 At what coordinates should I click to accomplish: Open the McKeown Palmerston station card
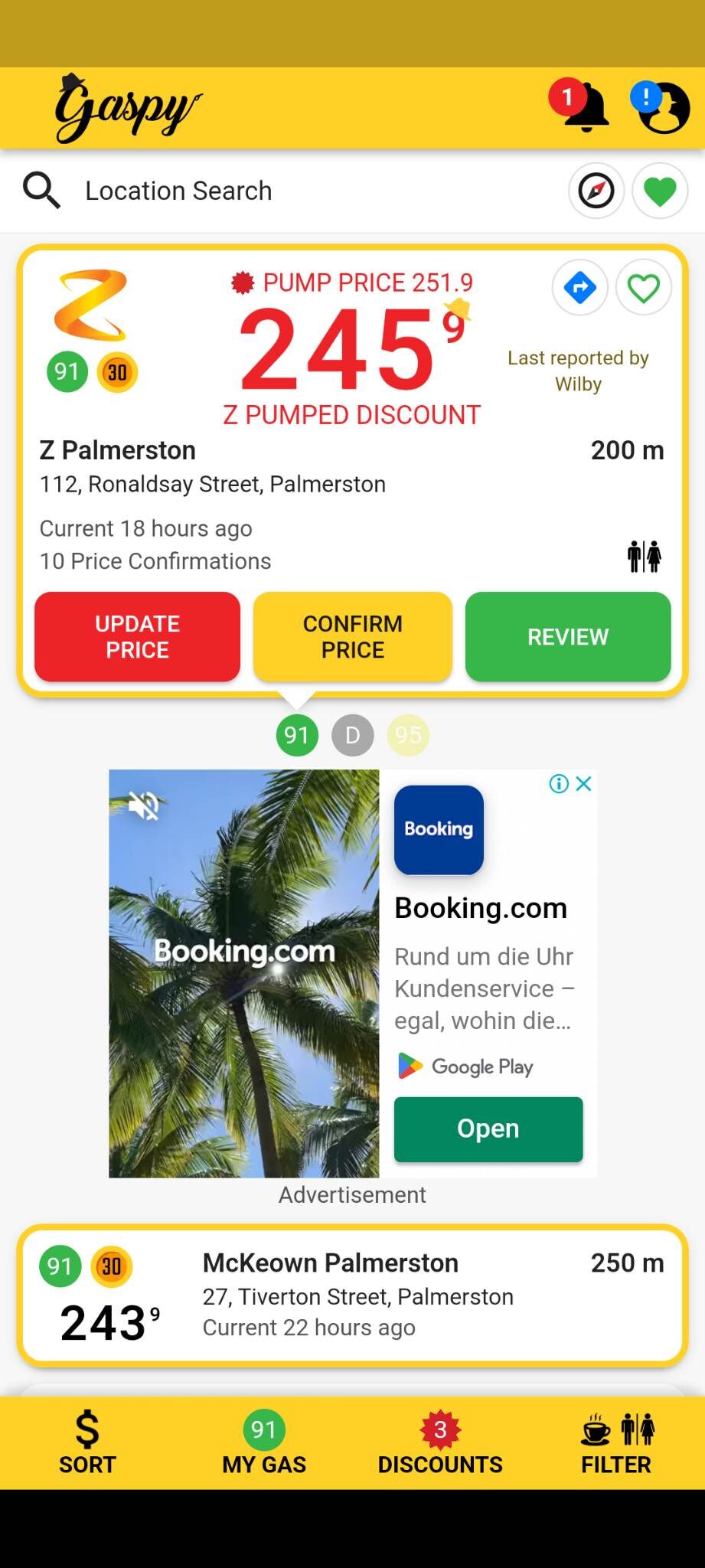352,1295
